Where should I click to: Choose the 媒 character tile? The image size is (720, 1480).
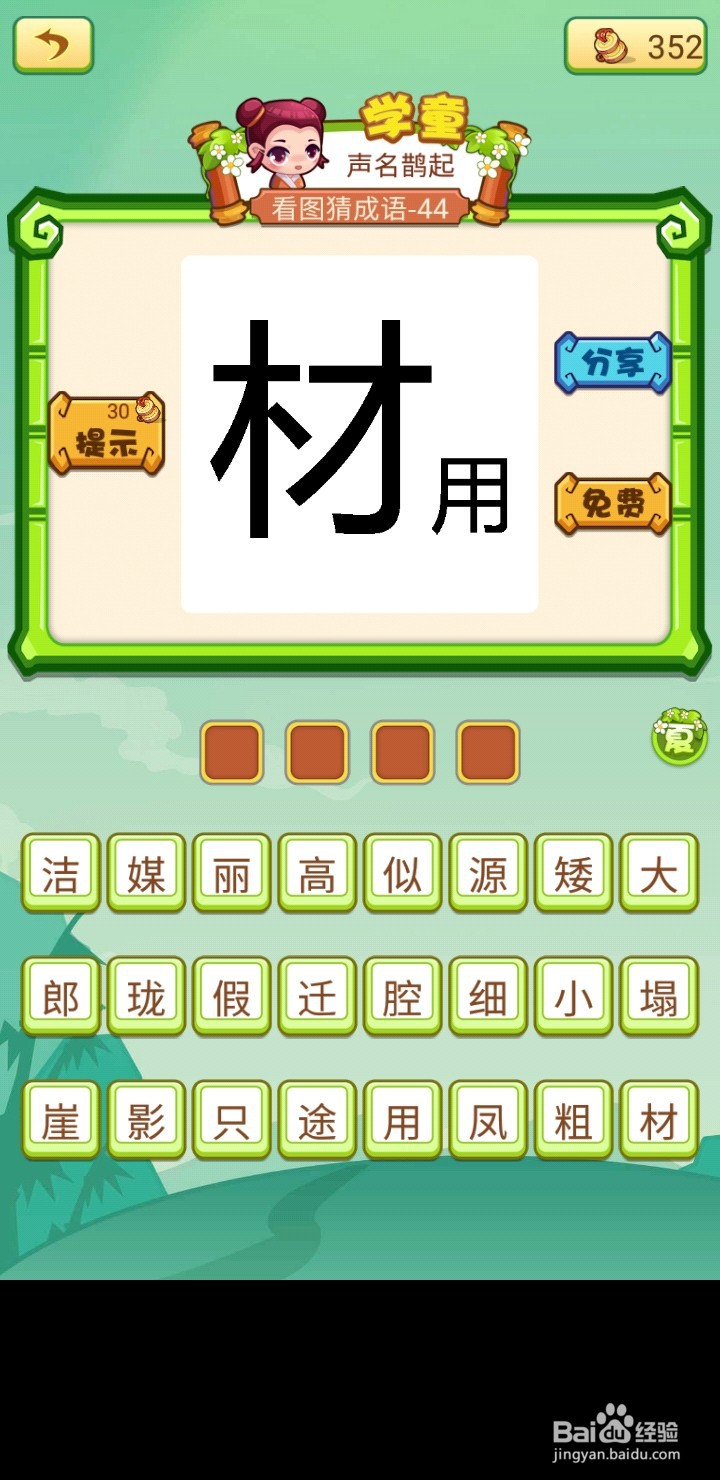click(x=146, y=873)
